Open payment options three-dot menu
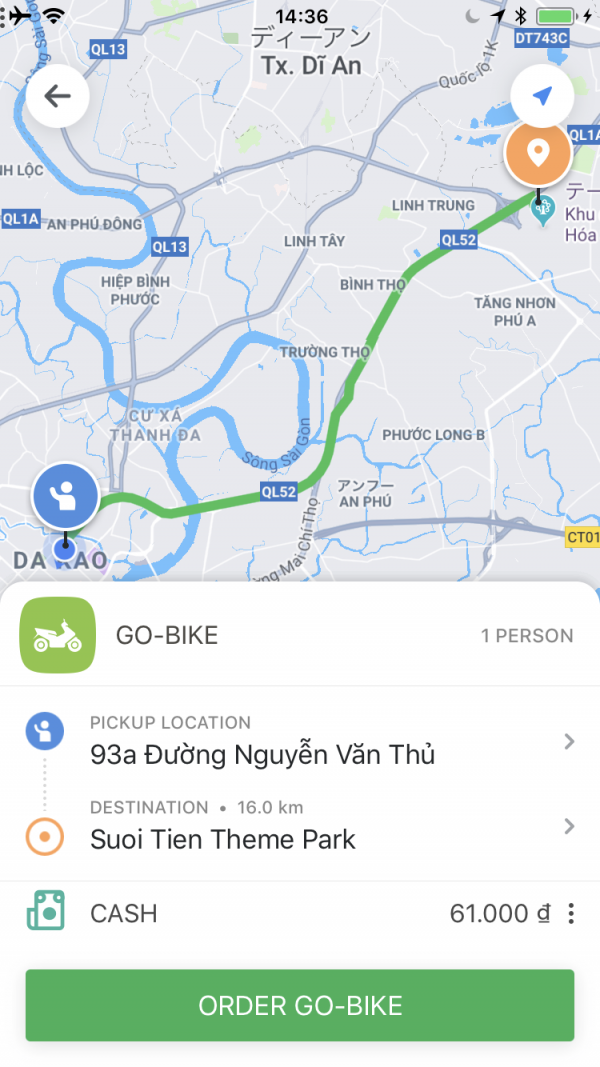Viewport: 600px width, 1067px height. [x=571, y=913]
